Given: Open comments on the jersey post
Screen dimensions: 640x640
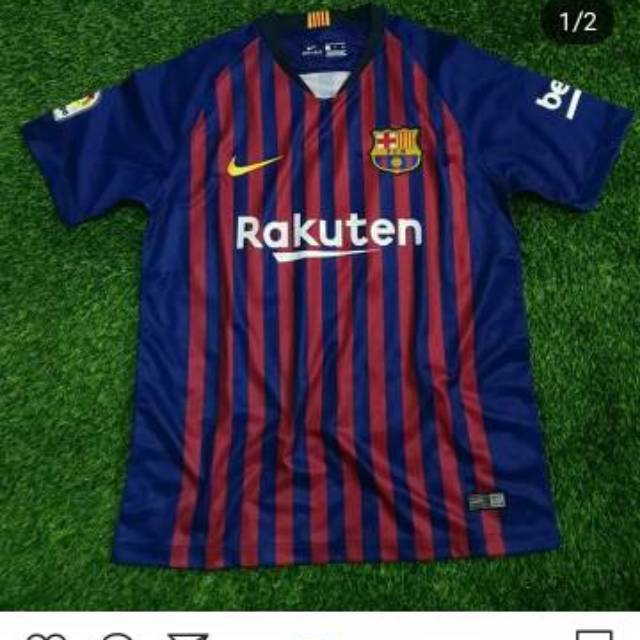Looking at the screenshot, I should tap(117, 636).
